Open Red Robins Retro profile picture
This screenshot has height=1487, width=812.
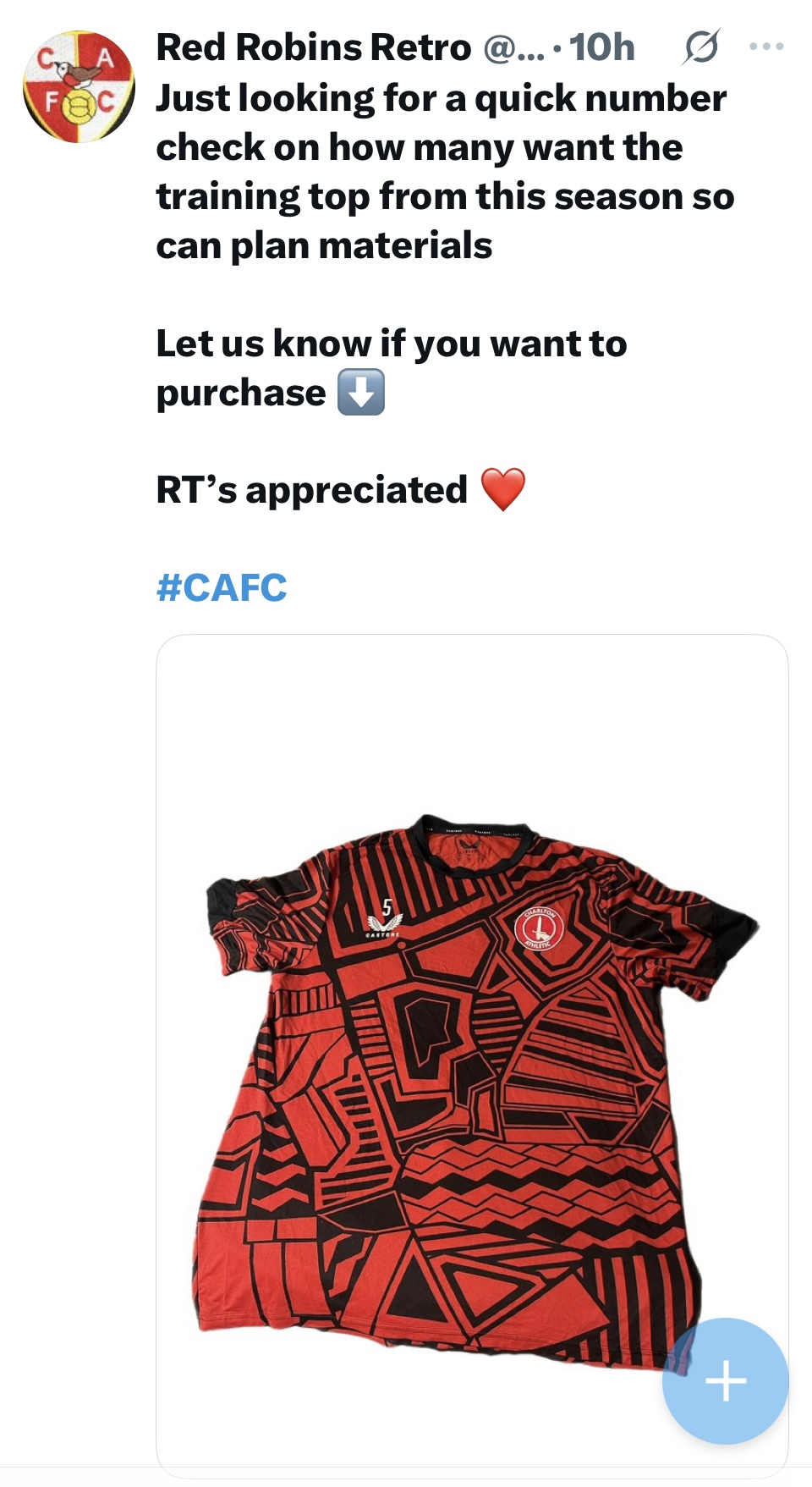pos(79,86)
